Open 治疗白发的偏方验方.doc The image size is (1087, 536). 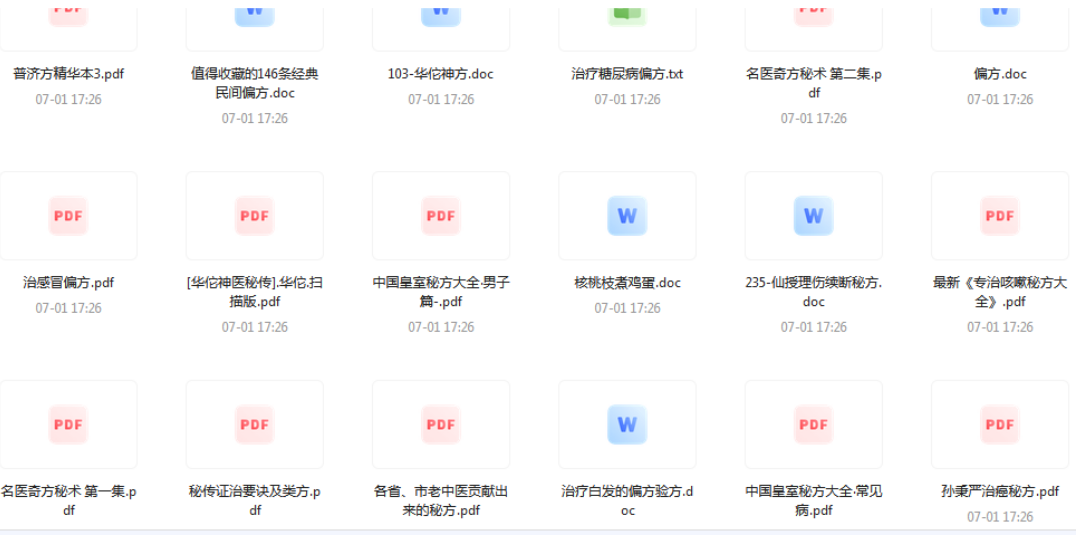pyautogui.click(x=627, y=425)
